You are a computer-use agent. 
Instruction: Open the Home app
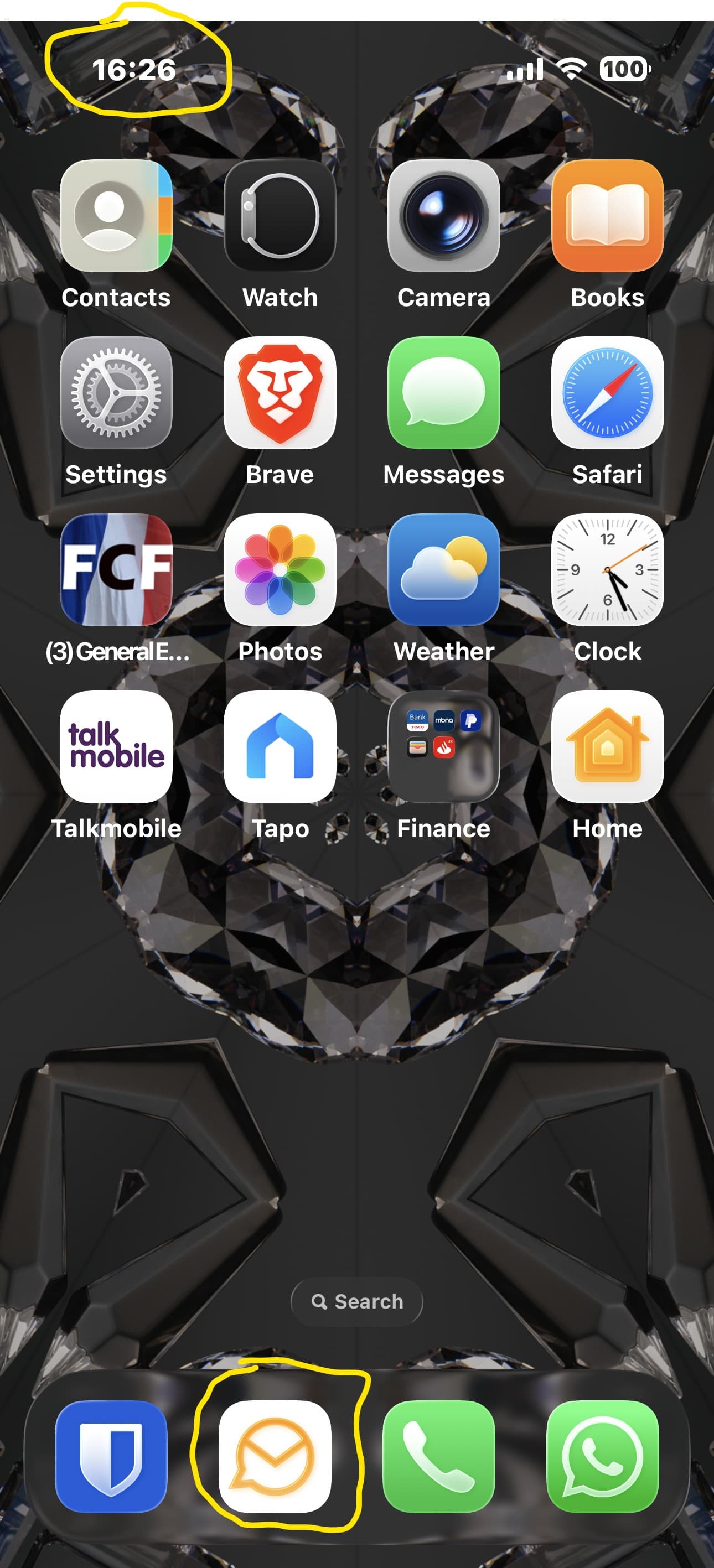click(x=608, y=747)
